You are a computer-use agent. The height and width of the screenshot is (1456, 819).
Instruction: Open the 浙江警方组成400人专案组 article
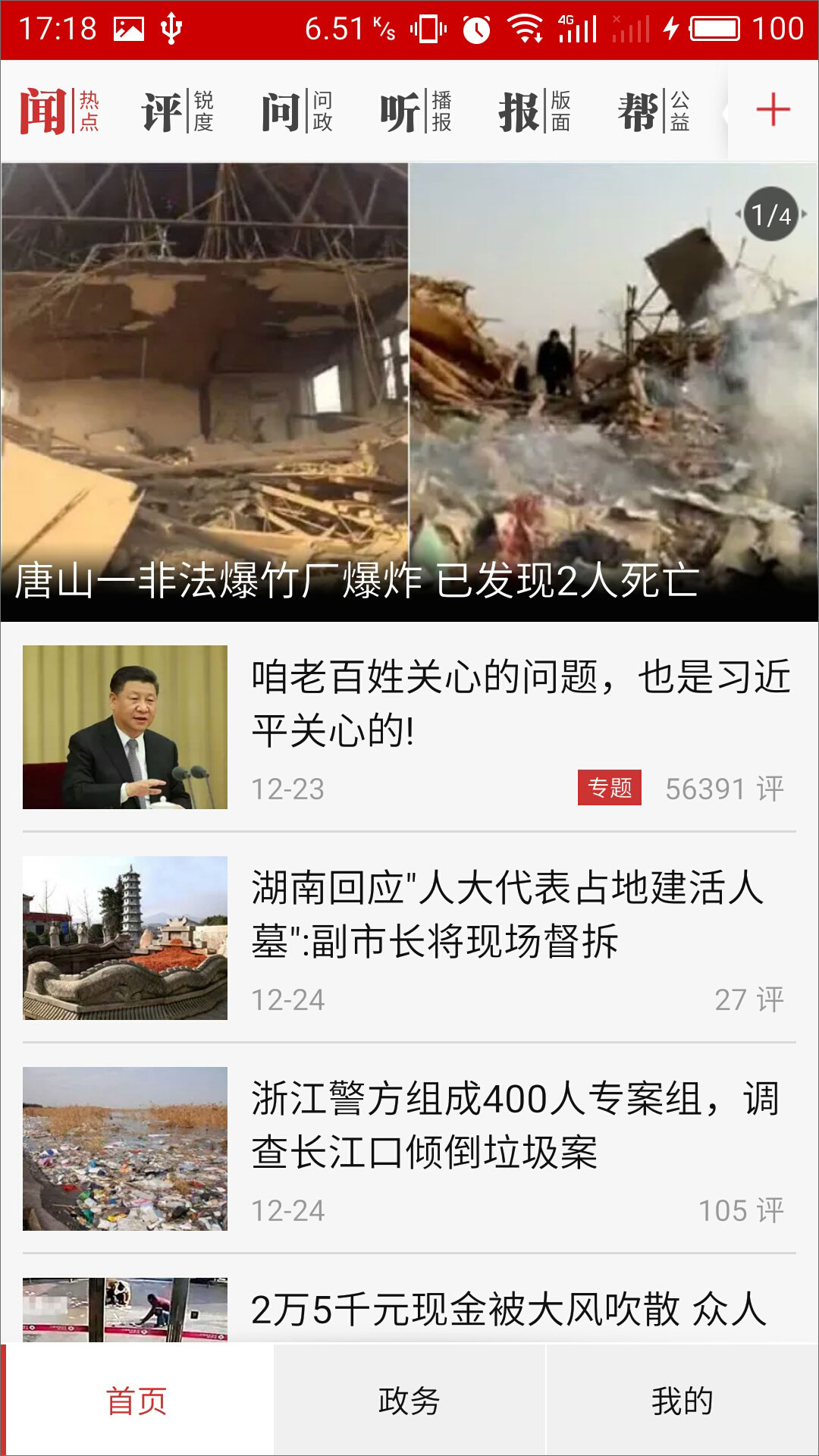tap(516, 1125)
